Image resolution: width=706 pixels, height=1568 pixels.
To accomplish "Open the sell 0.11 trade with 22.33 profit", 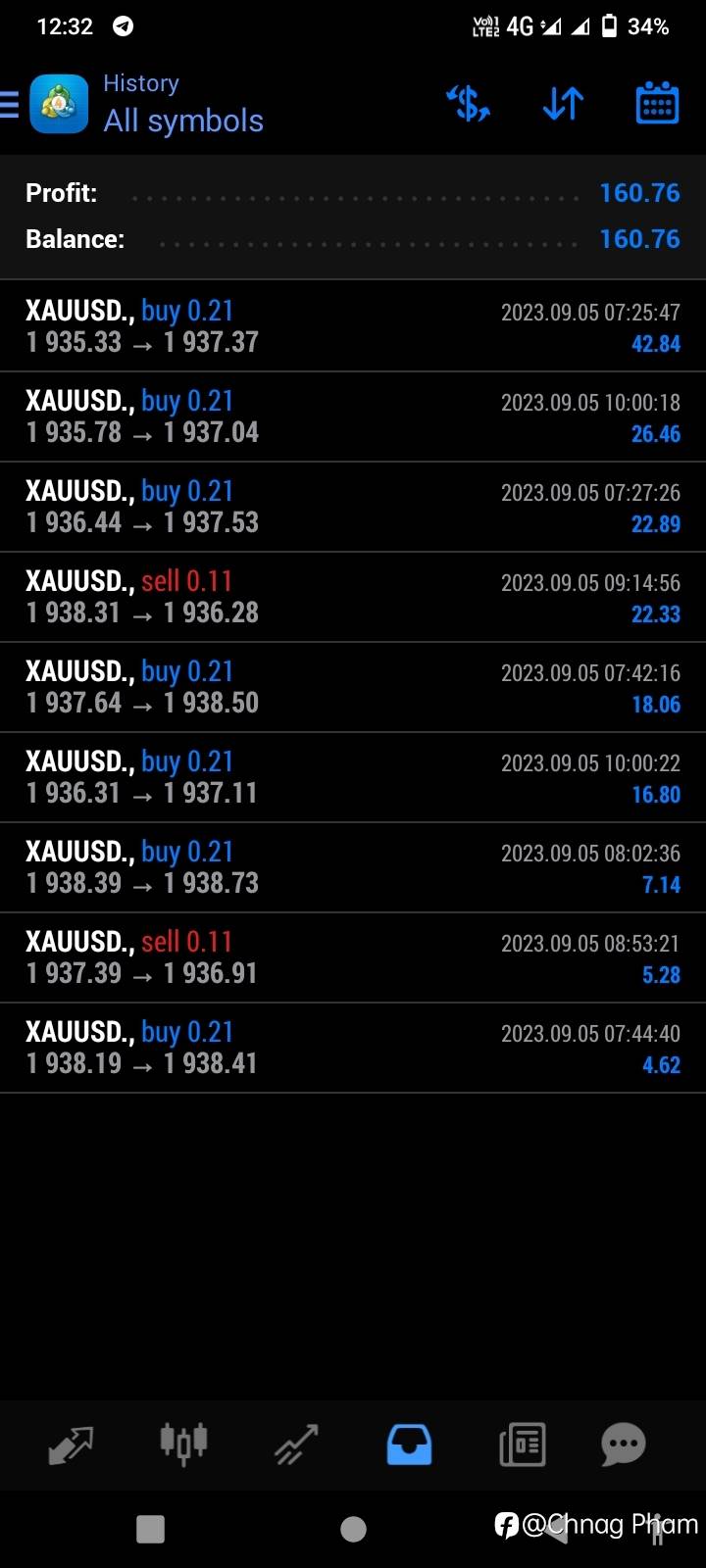I will tap(353, 597).
